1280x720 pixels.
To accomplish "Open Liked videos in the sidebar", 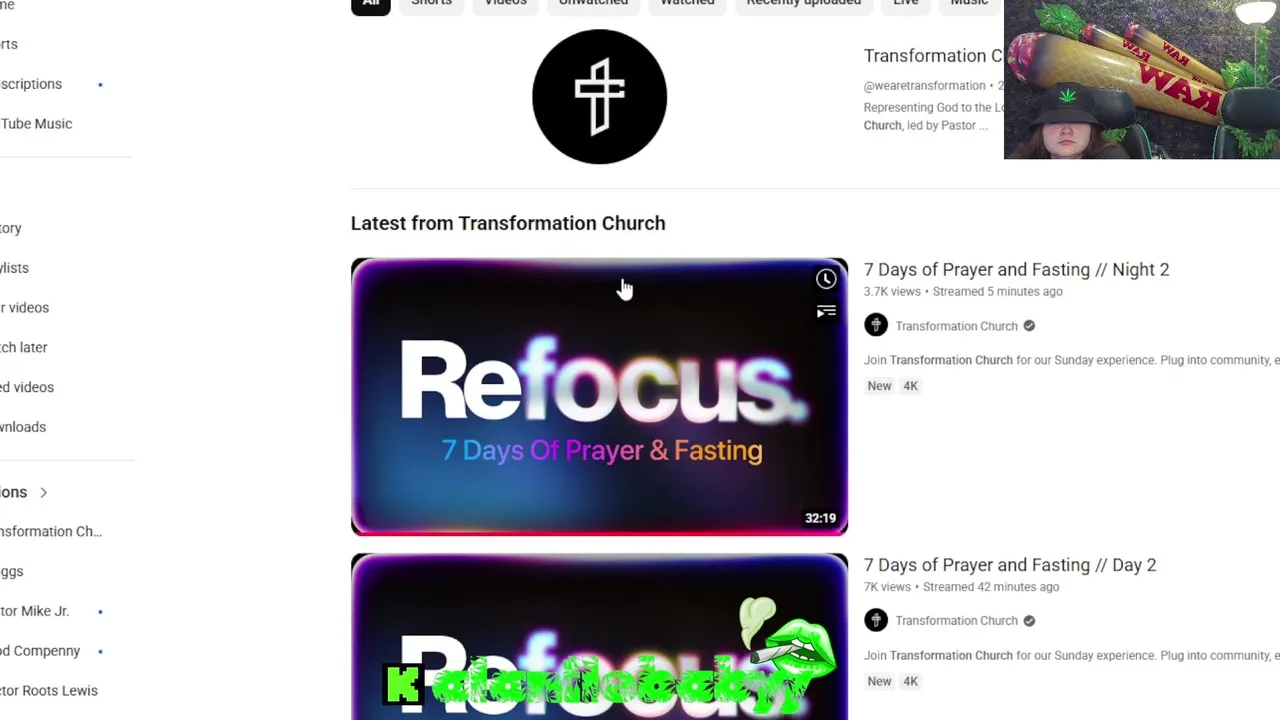I will click(x=27, y=387).
